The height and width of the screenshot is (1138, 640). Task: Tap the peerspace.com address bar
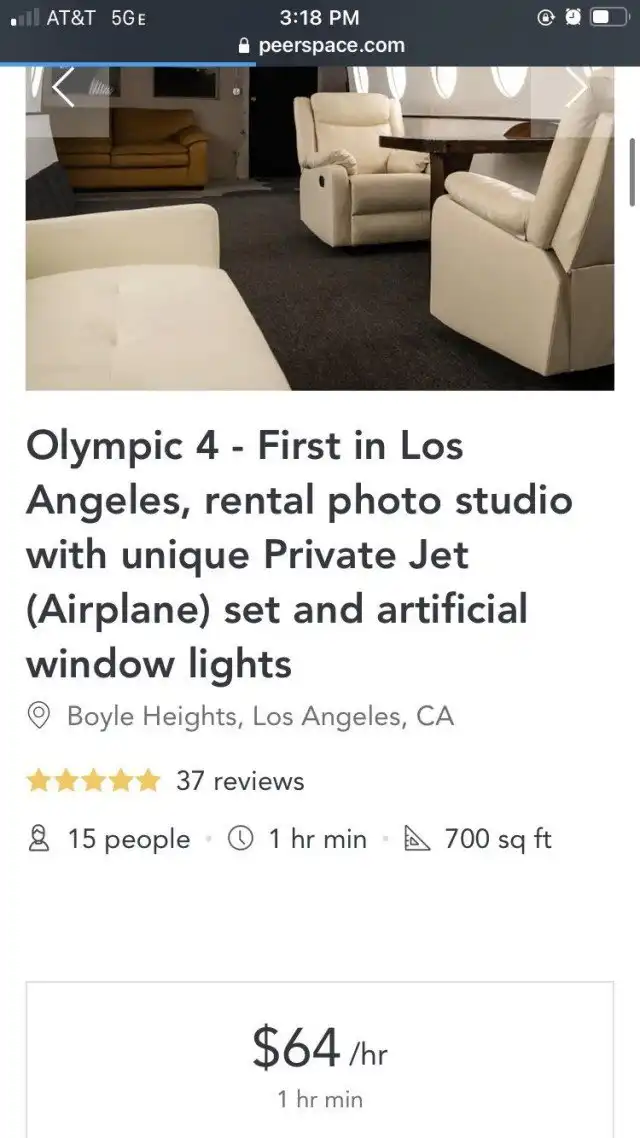[x=320, y=46]
